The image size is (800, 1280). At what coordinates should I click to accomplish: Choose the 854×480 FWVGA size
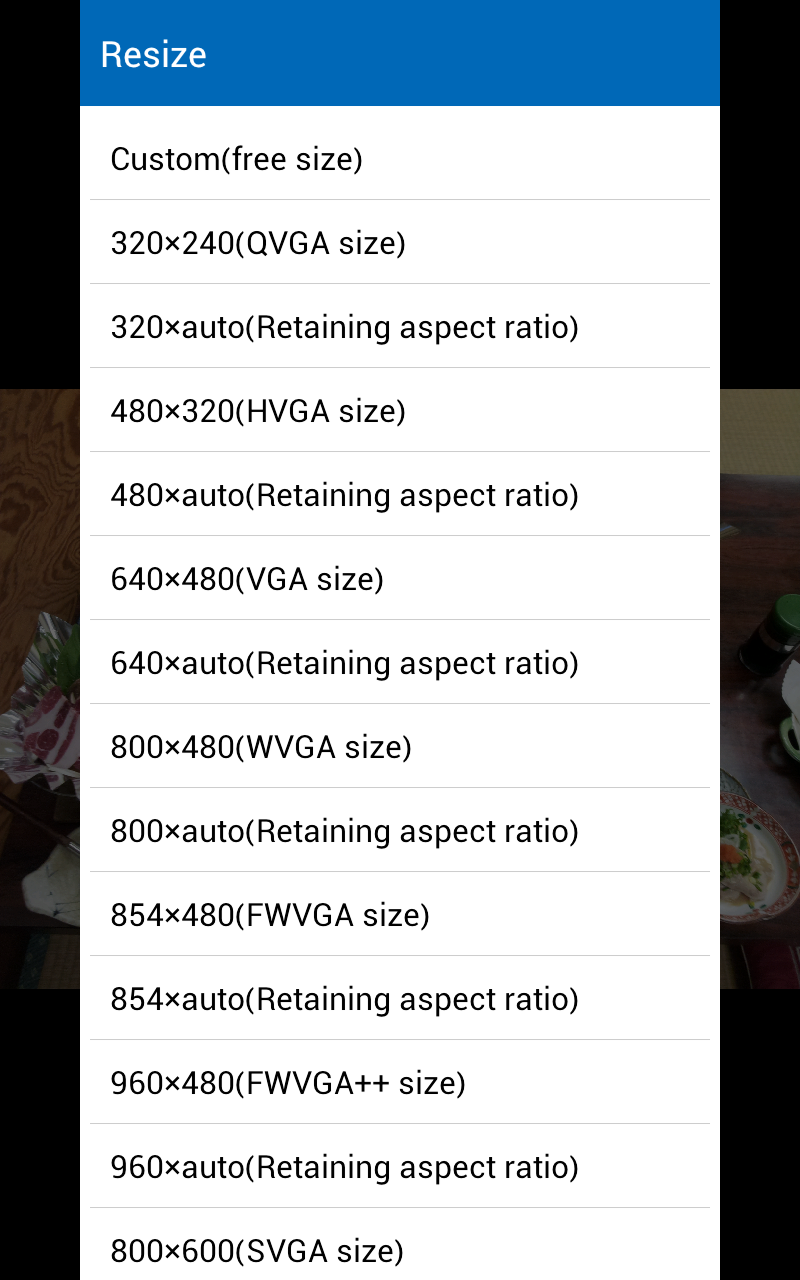pyautogui.click(x=400, y=914)
